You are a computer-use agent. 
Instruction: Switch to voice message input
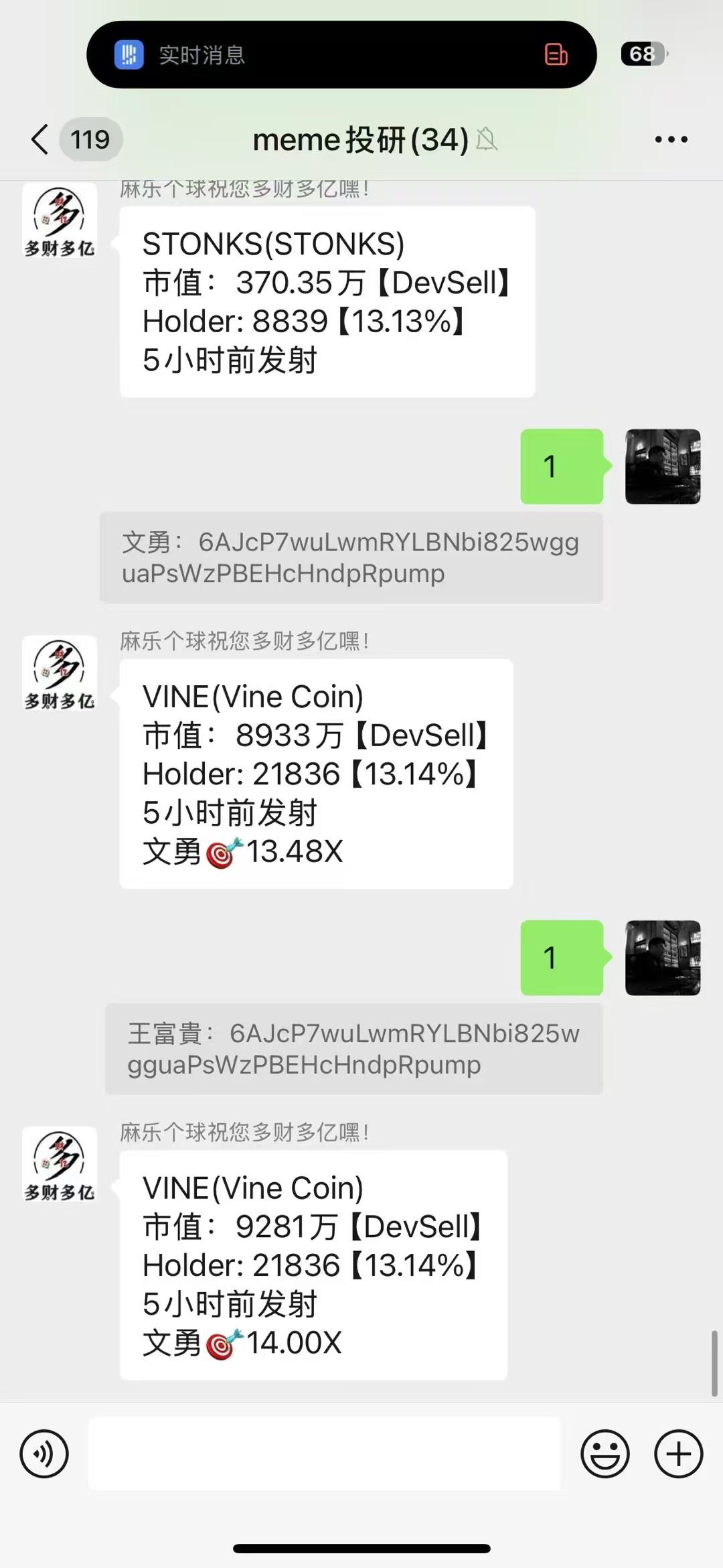[x=44, y=1454]
